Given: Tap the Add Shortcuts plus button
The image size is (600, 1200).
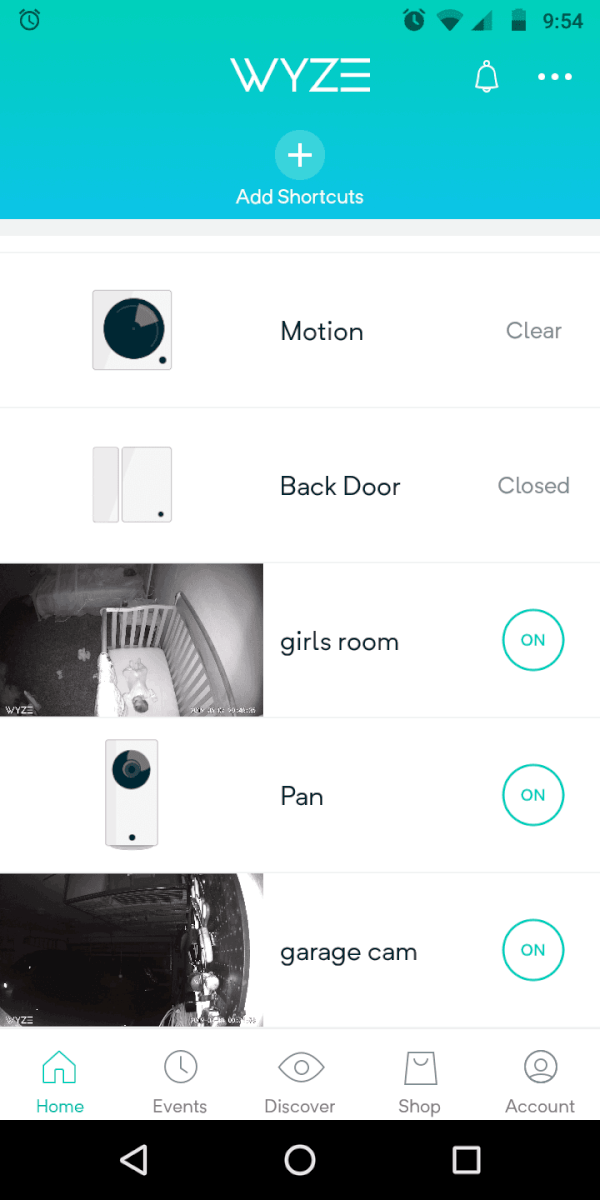Looking at the screenshot, I should 300,156.
